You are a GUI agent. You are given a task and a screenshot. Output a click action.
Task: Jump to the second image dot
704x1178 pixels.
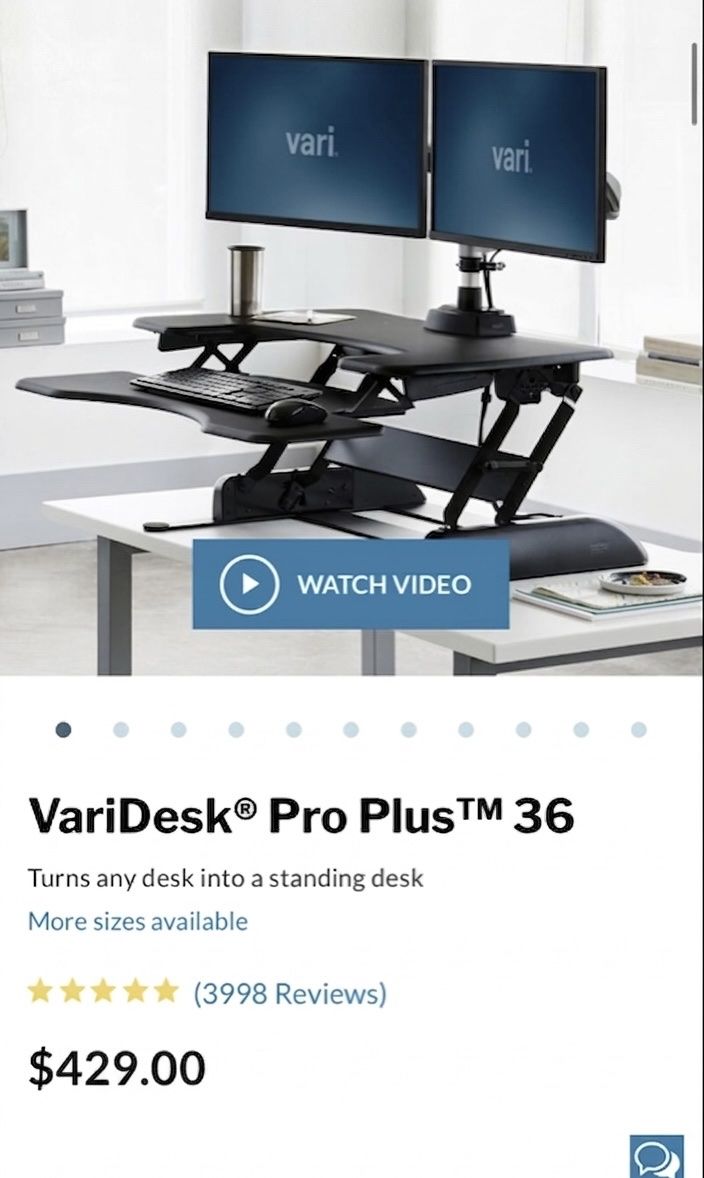[121, 729]
